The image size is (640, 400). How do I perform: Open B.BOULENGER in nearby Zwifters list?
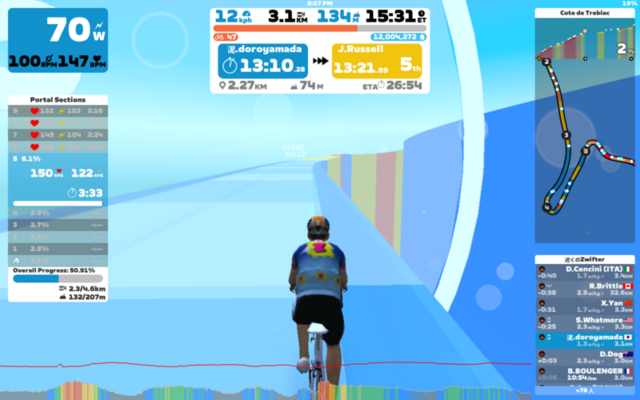[585, 373]
